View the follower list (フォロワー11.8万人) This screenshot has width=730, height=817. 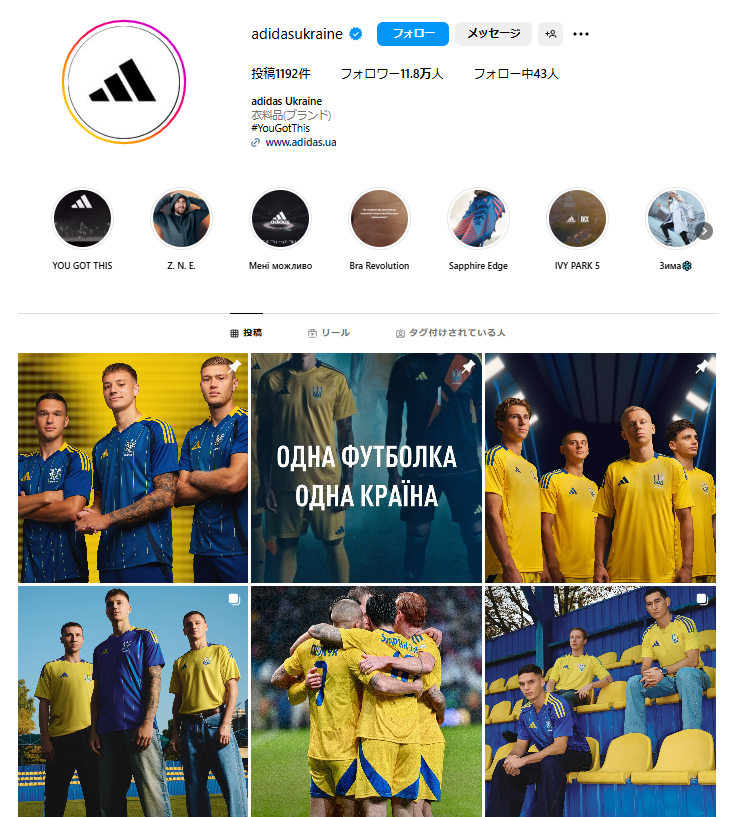pos(391,74)
